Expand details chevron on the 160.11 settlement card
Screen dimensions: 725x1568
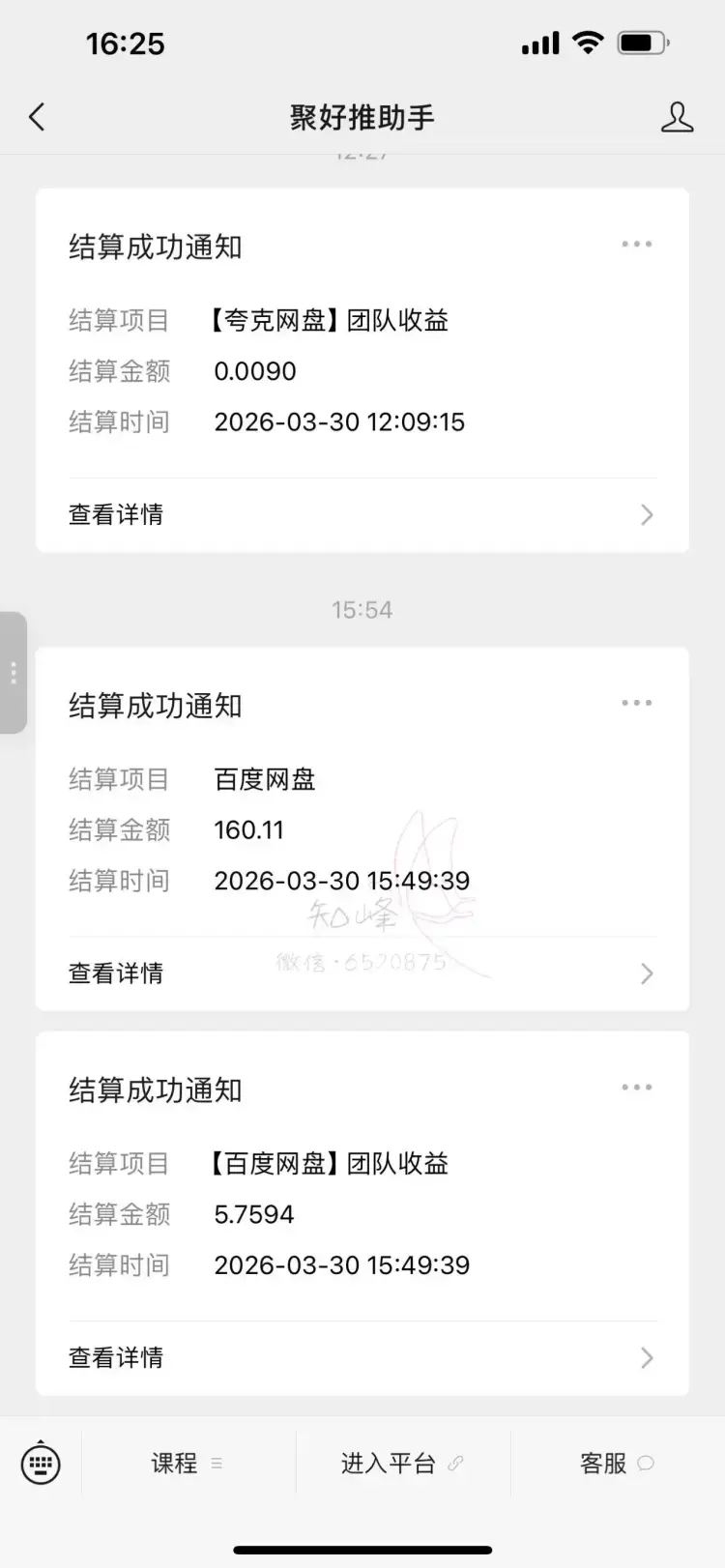647,973
